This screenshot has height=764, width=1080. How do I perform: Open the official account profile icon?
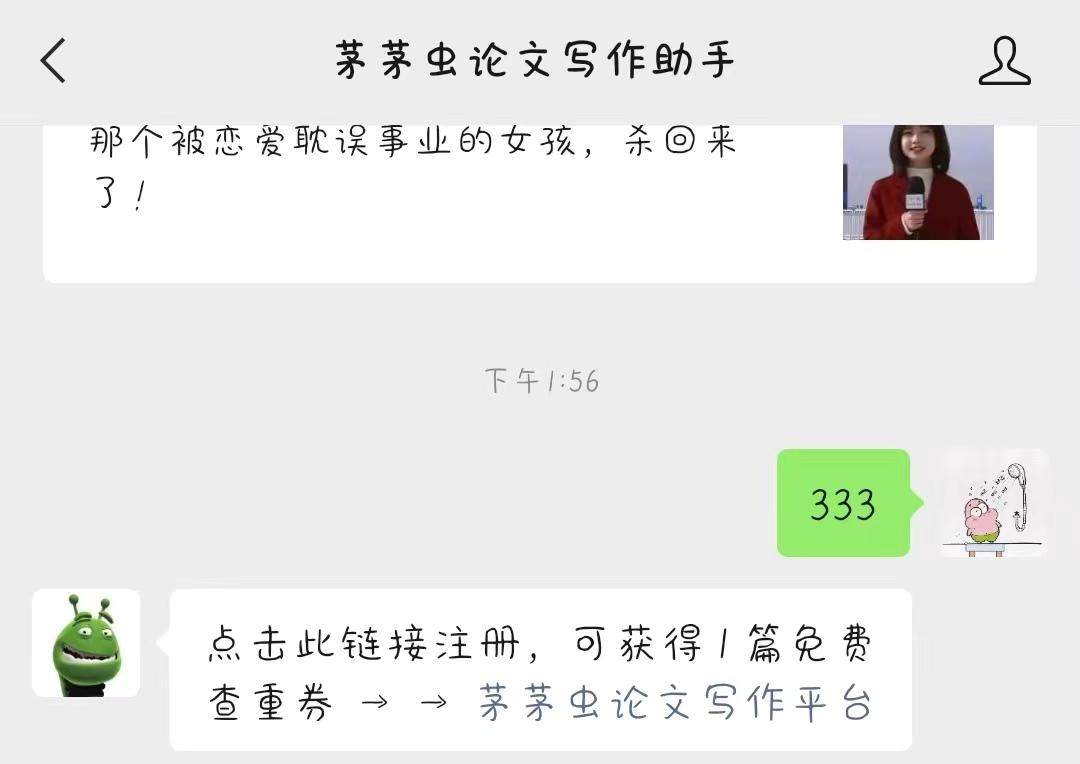[x=1003, y=61]
